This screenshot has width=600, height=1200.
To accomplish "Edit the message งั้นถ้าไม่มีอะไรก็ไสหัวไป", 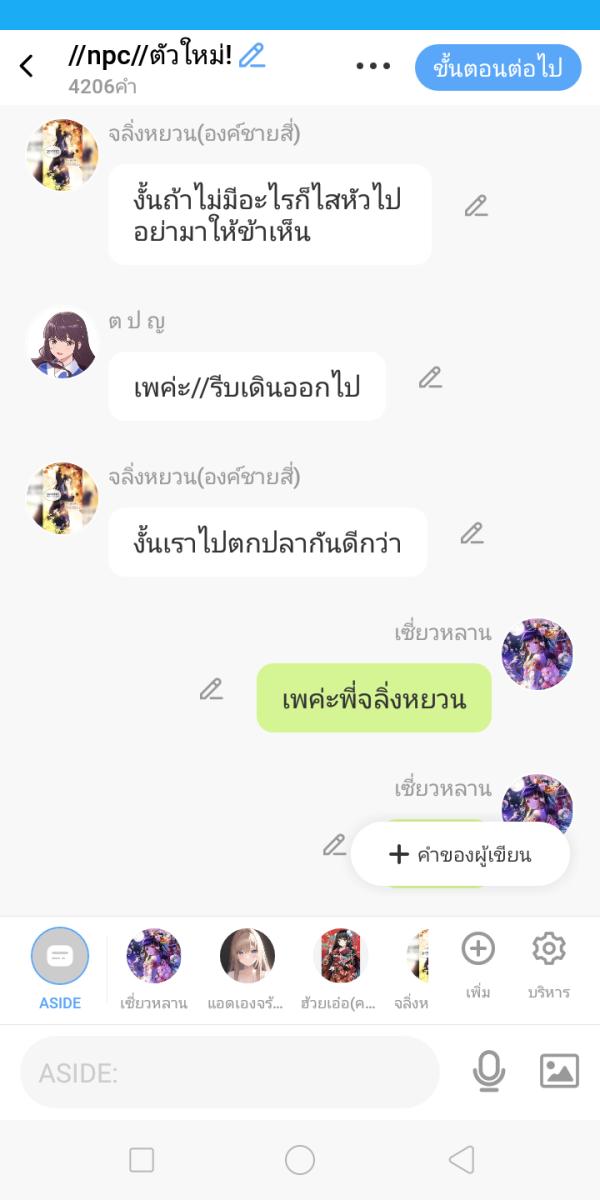I will pos(476,207).
